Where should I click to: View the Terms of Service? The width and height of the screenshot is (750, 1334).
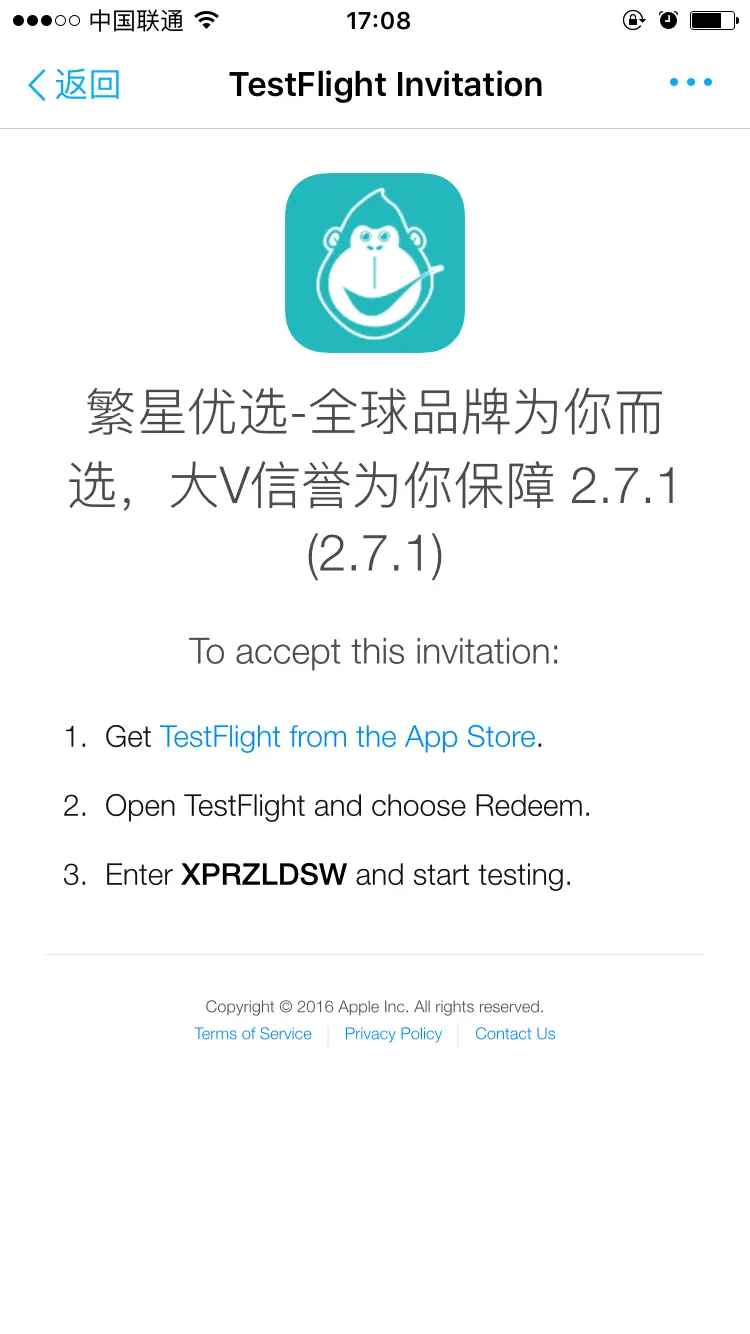253,1034
